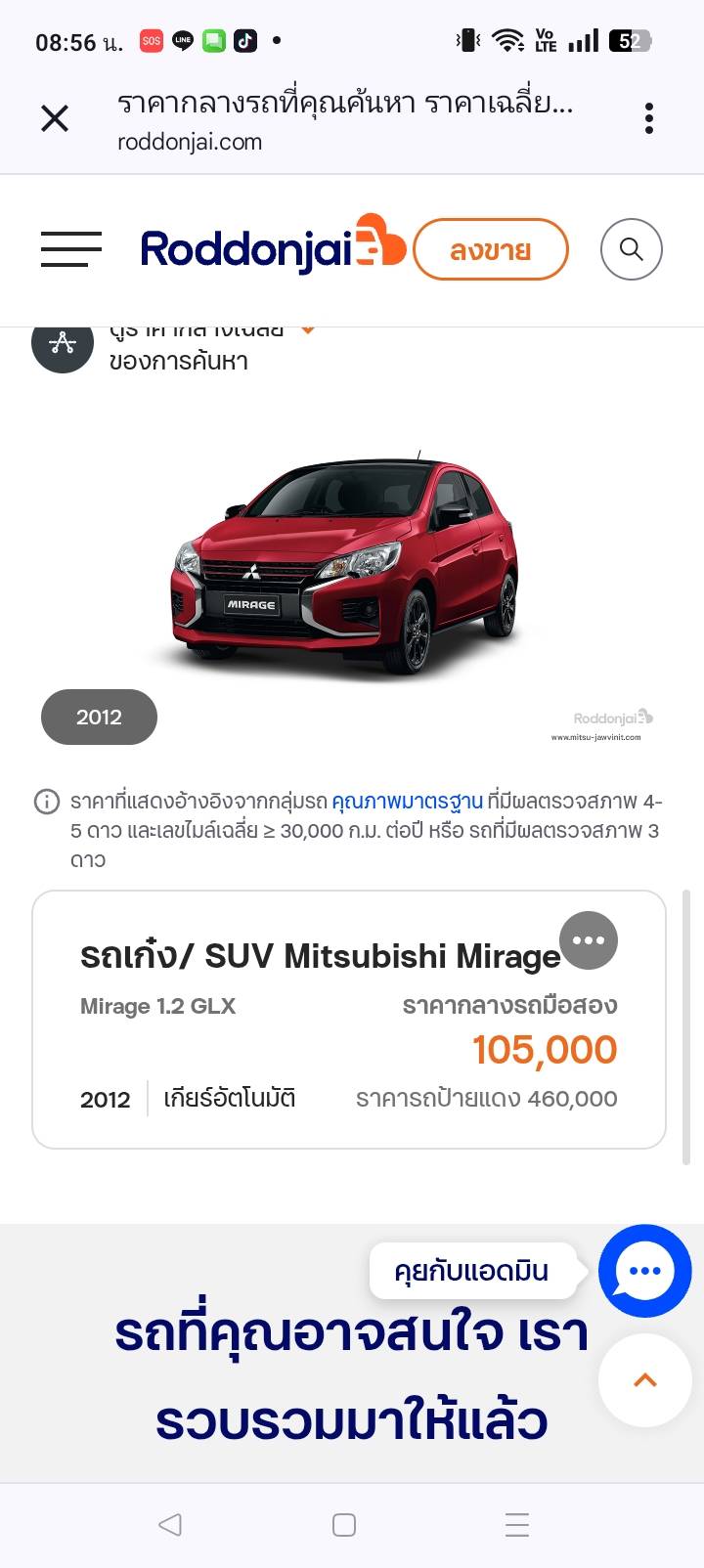Screen dimensions: 704x1568
Task: Open recent apps from navigation bar
Action: (x=516, y=1524)
